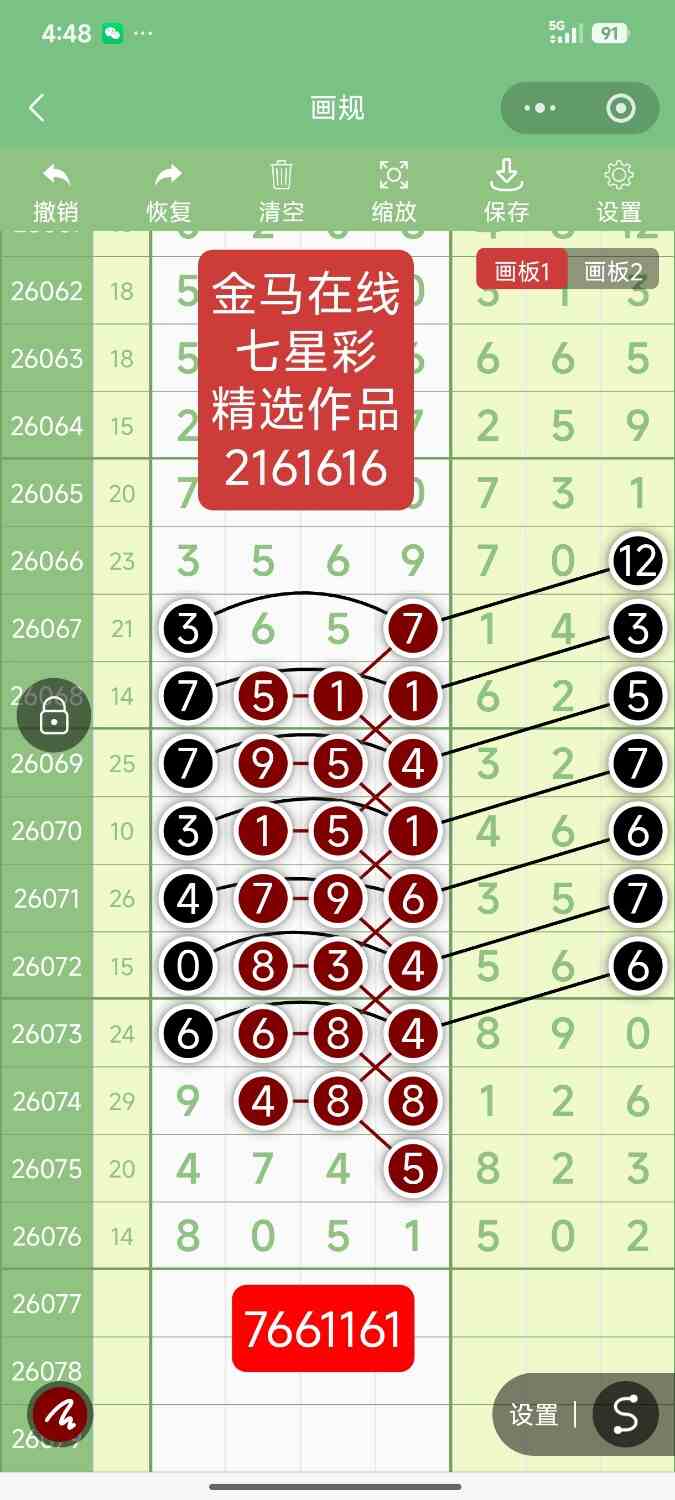The height and width of the screenshot is (1500, 675).
Task: Go back using the top-left arrow
Action: [37, 108]
